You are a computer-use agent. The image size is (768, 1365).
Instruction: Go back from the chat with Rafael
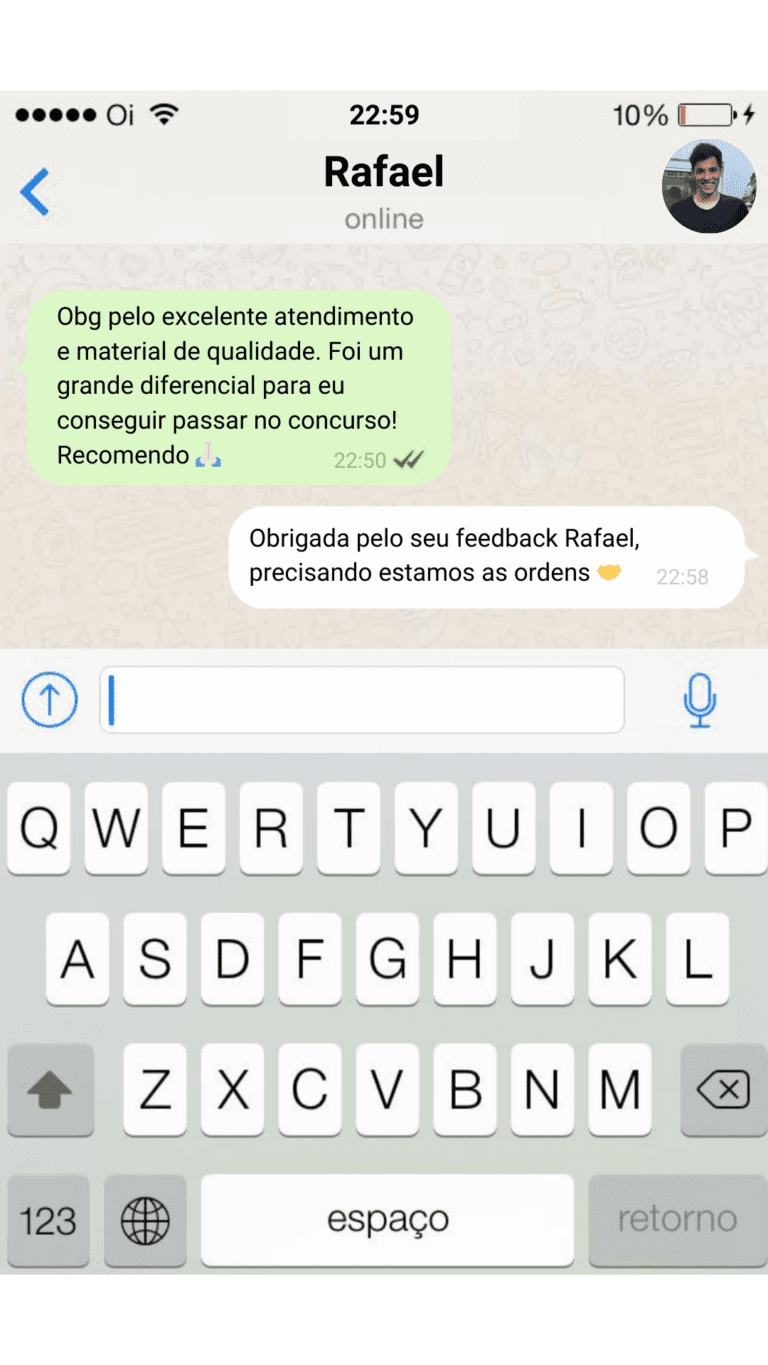(35, 191)
